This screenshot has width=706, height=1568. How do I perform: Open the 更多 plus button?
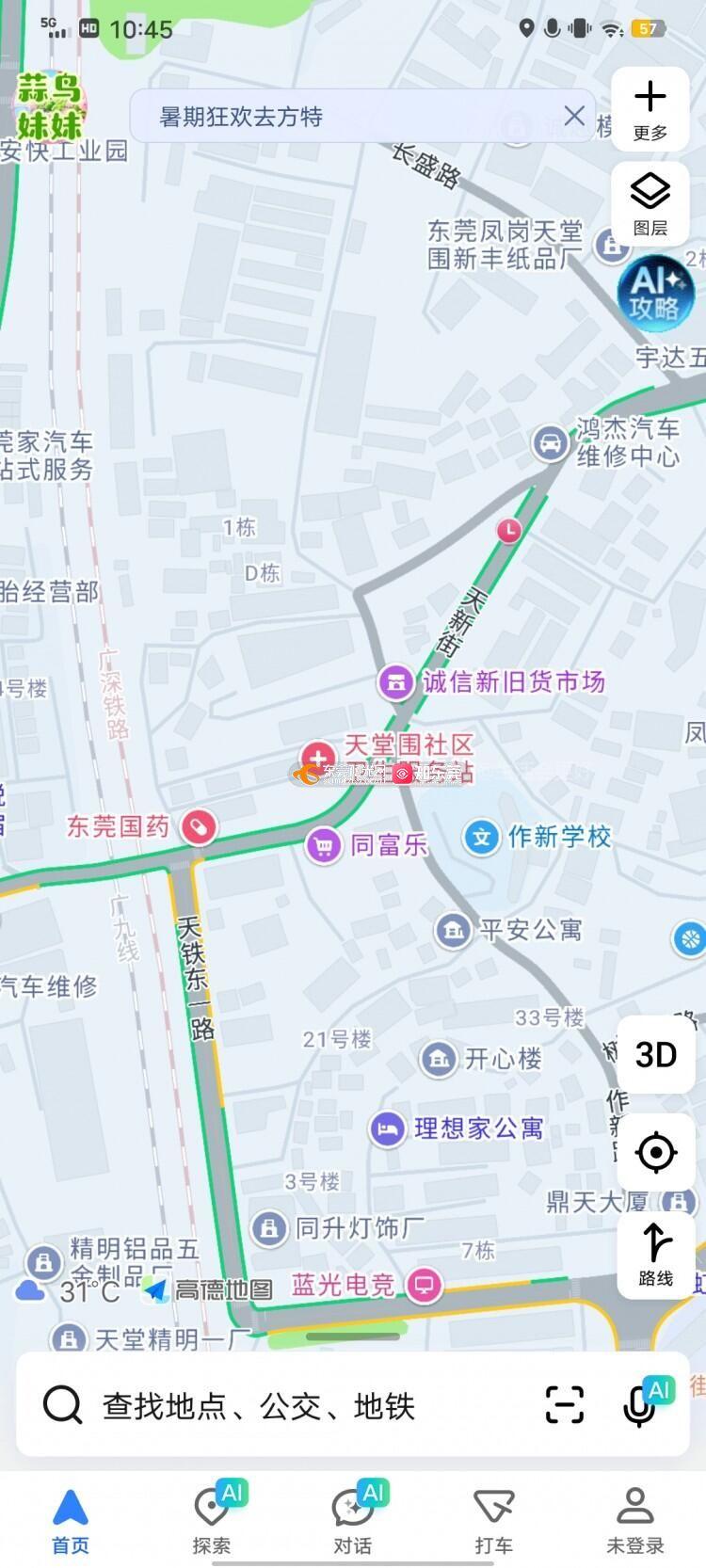(650, 108)
